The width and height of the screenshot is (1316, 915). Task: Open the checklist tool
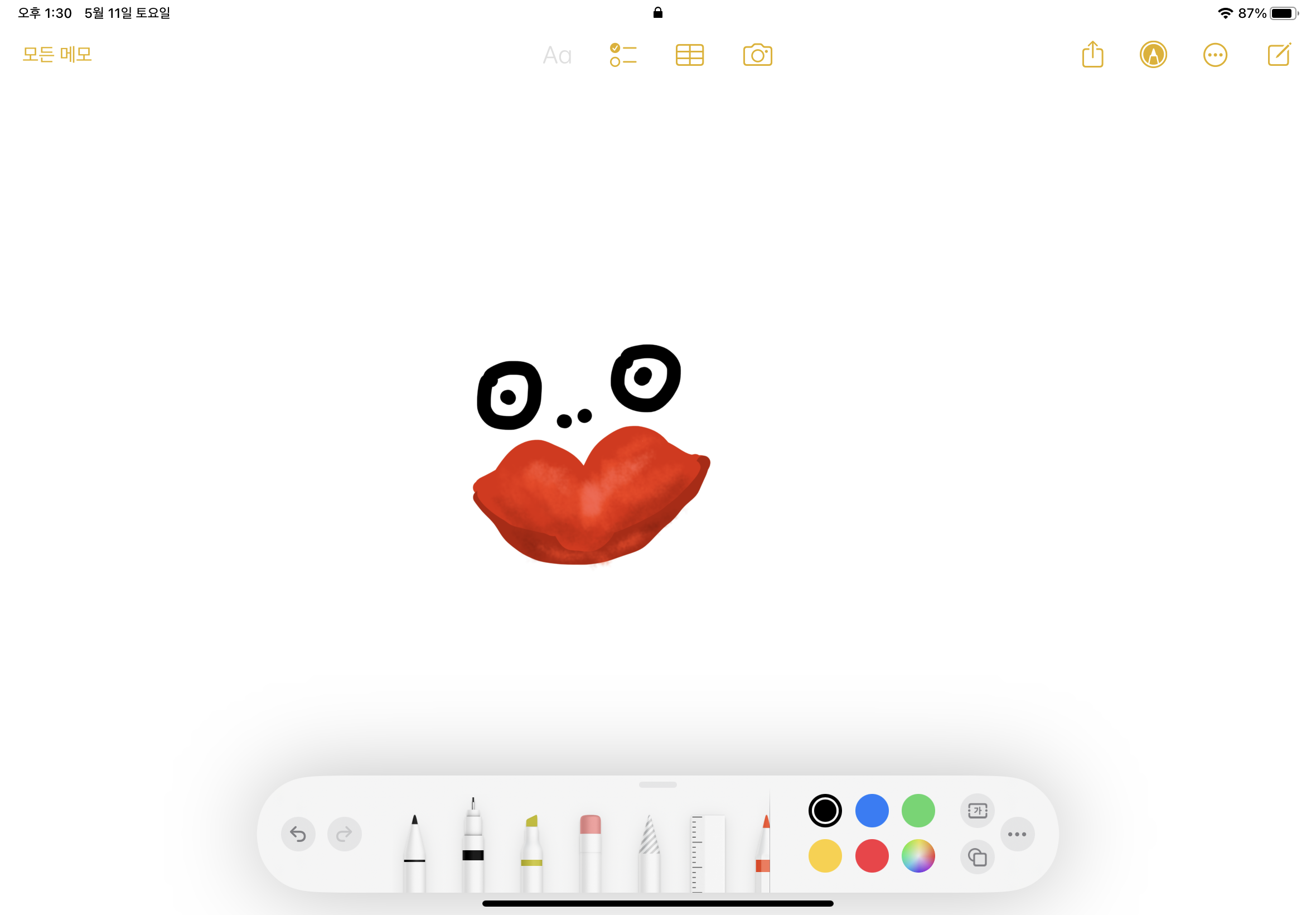(x=623, y=55)
